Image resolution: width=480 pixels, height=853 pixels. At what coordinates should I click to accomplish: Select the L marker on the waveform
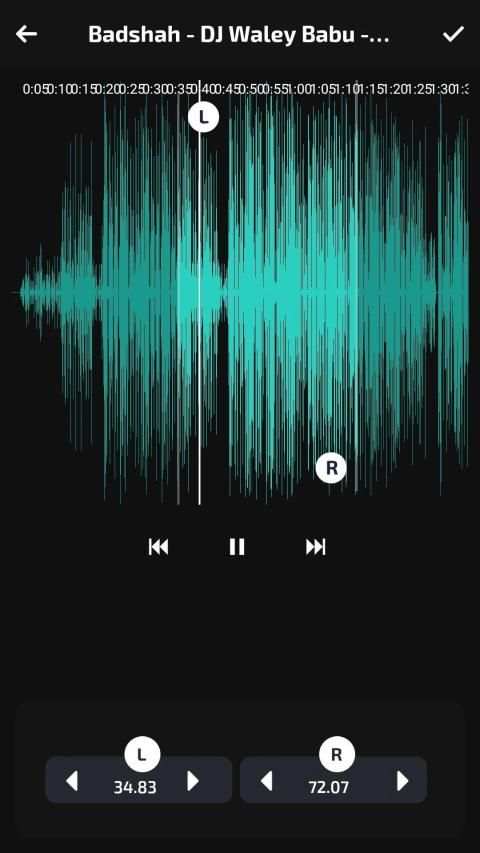204,117
